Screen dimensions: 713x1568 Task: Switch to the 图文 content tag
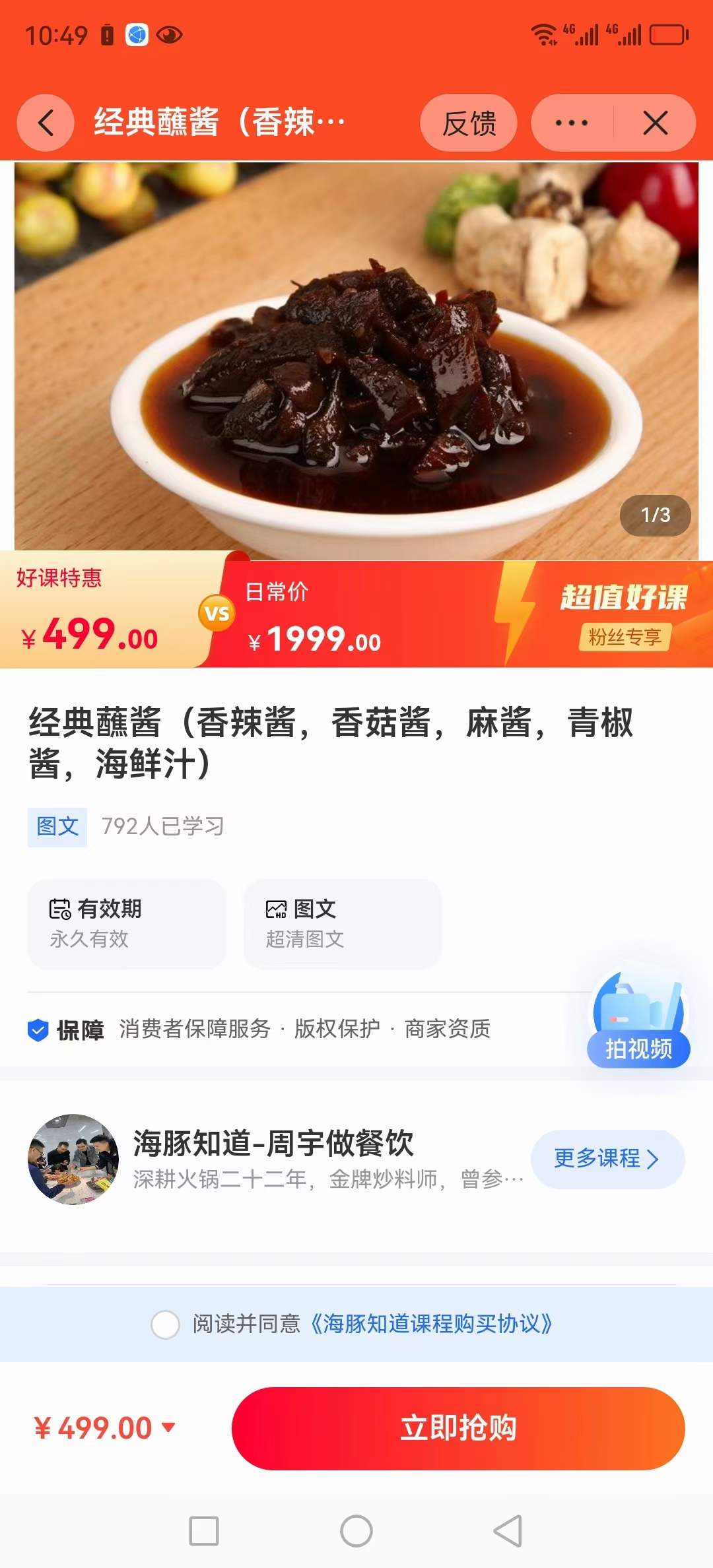point(57,825)
